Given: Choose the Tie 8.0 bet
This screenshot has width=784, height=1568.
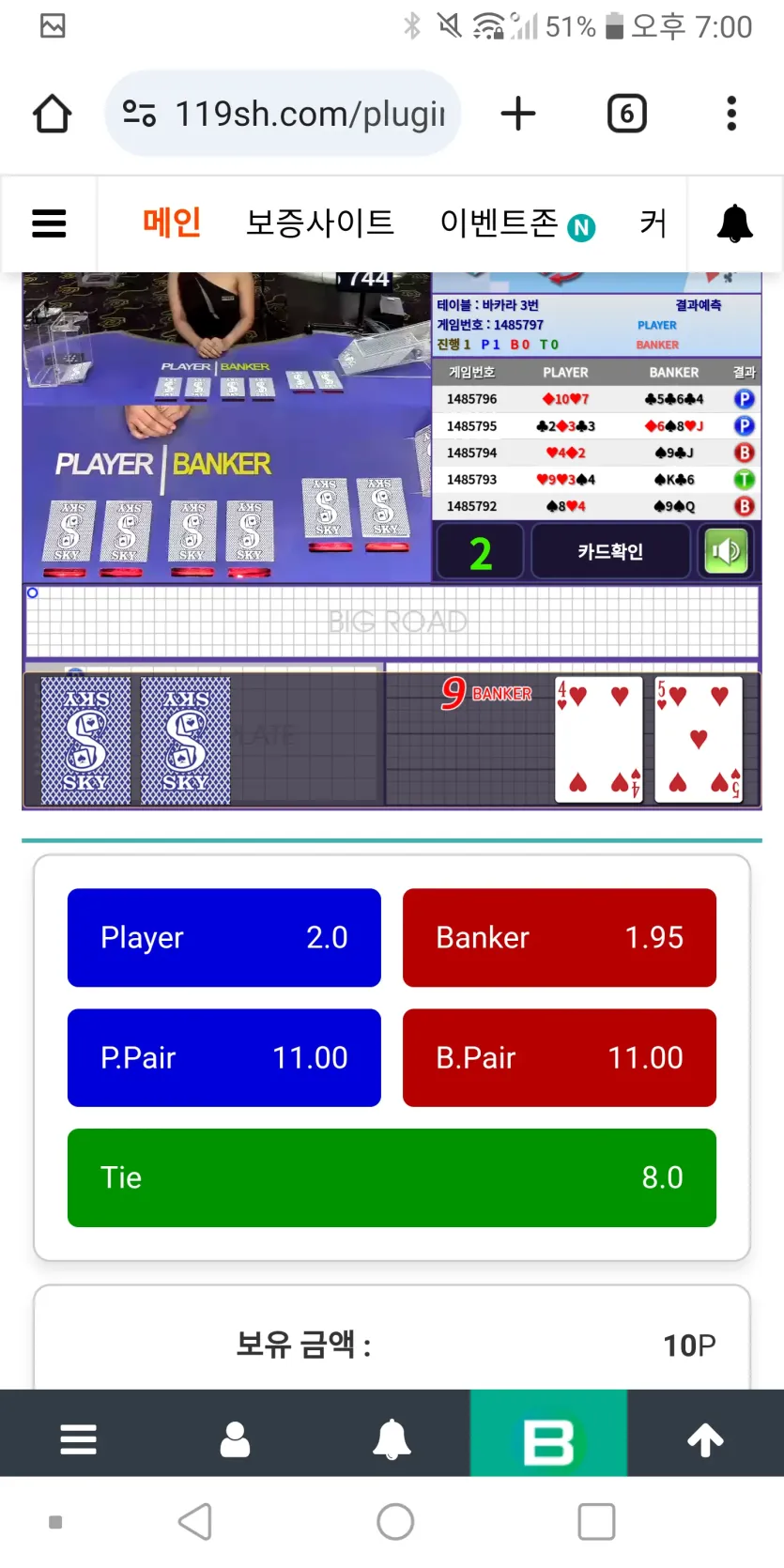Looking at the screenshot, I should tap(392, 1177).
